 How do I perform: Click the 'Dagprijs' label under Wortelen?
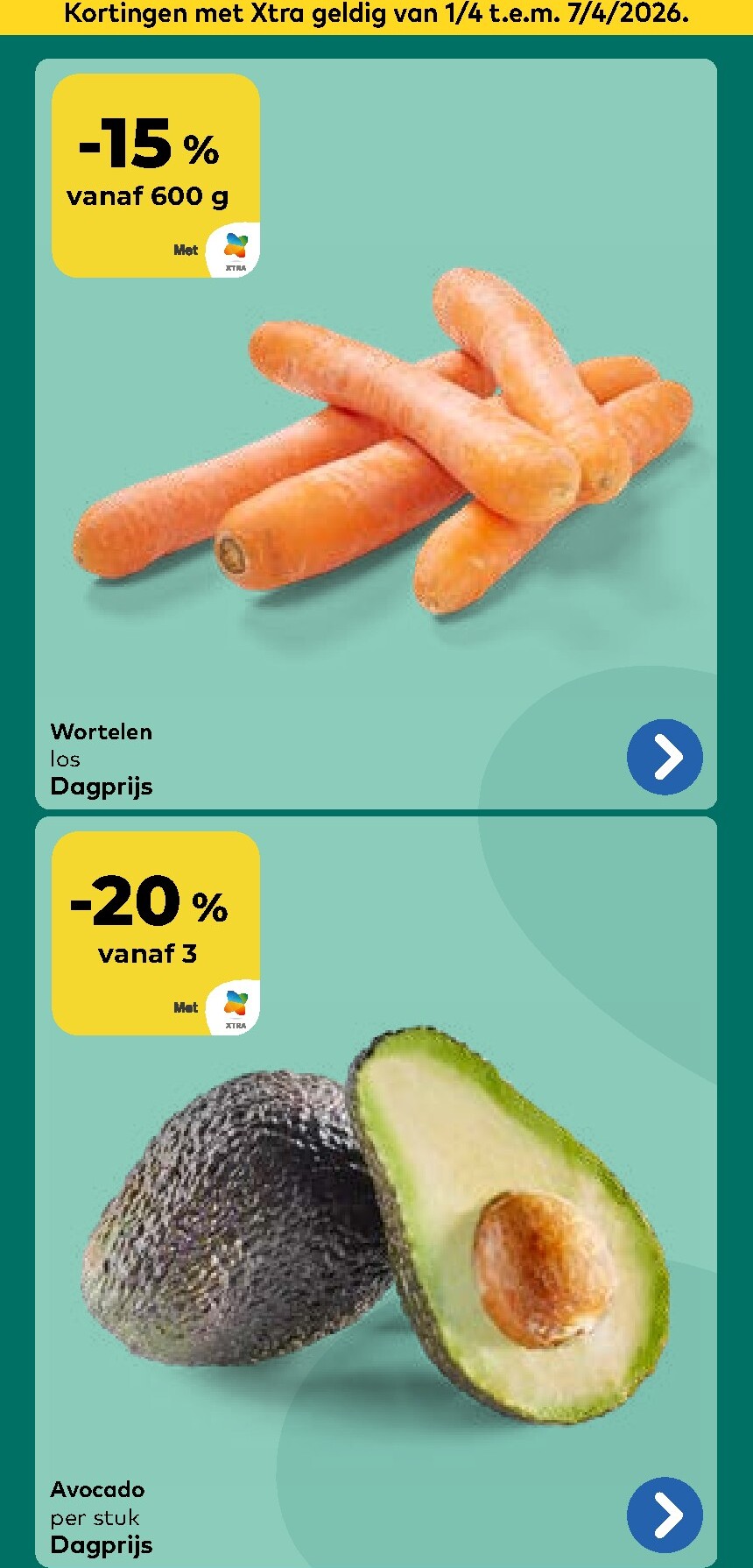(x=102, y=787)
